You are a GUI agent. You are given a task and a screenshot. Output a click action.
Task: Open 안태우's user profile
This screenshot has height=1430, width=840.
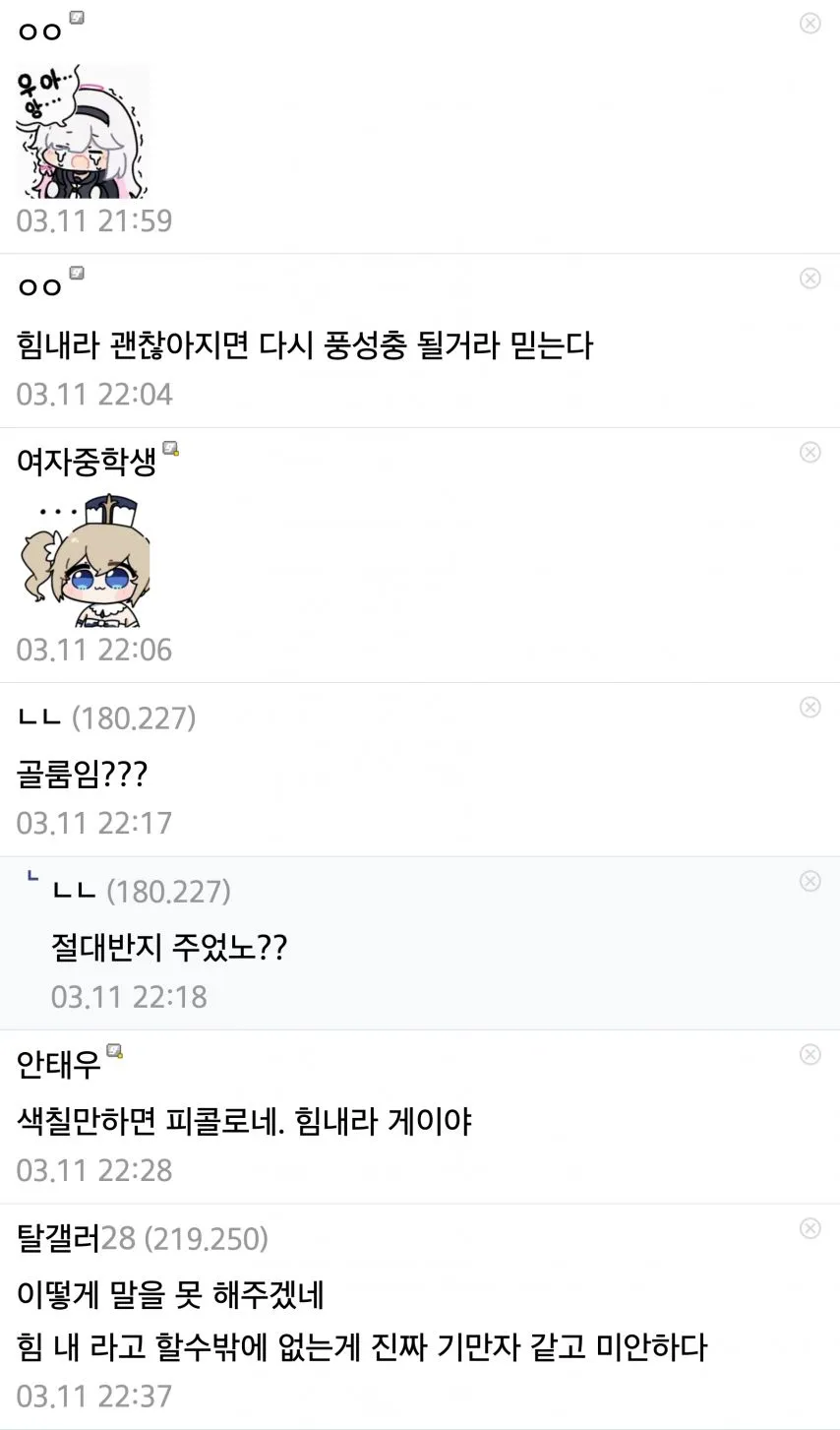pos(59,1064)
